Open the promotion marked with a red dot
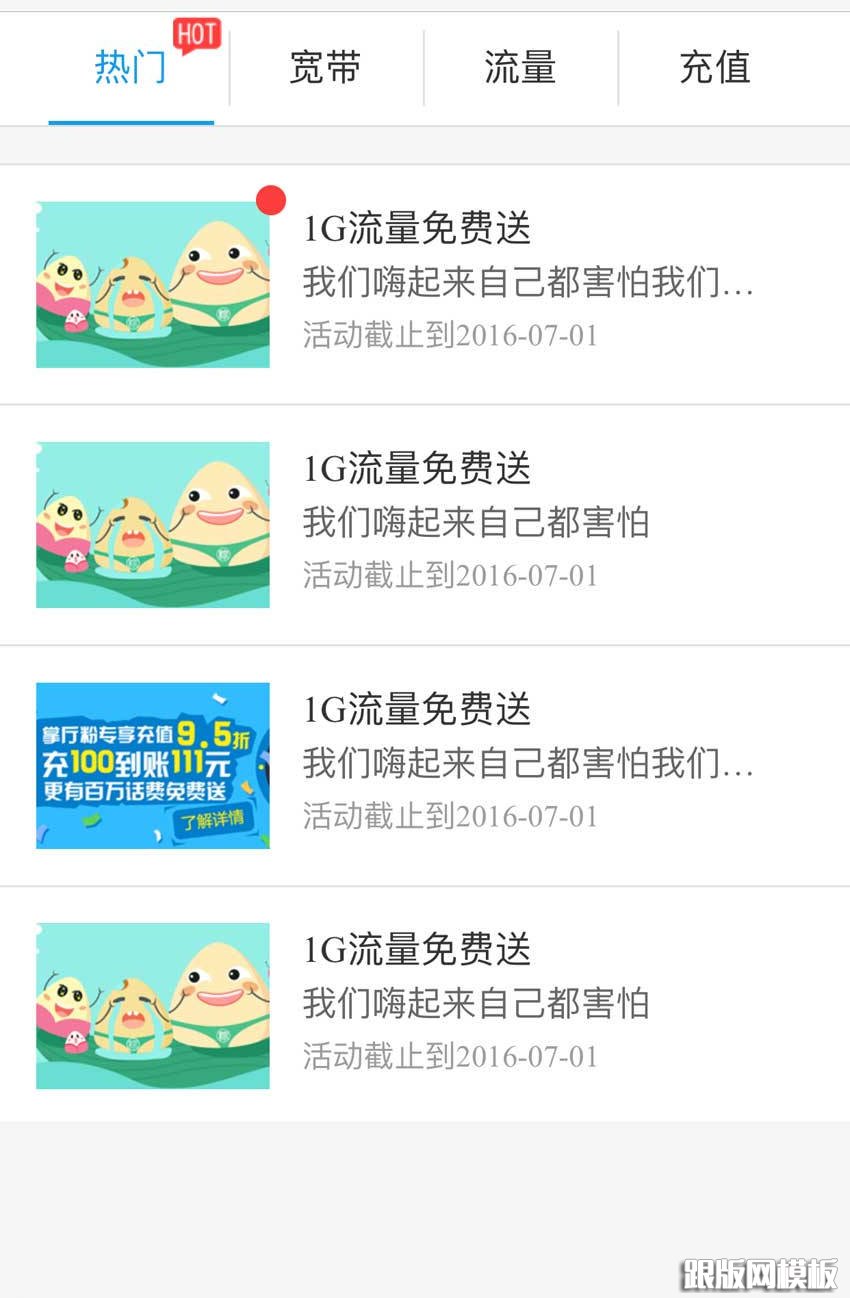 pyautogui.click(x=424, y=284)
